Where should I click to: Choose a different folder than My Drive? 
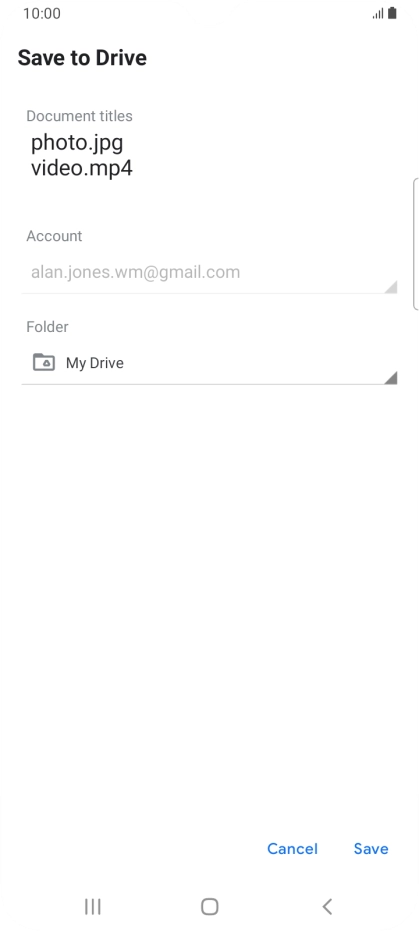pyautogui.click(x=209, y=363)
